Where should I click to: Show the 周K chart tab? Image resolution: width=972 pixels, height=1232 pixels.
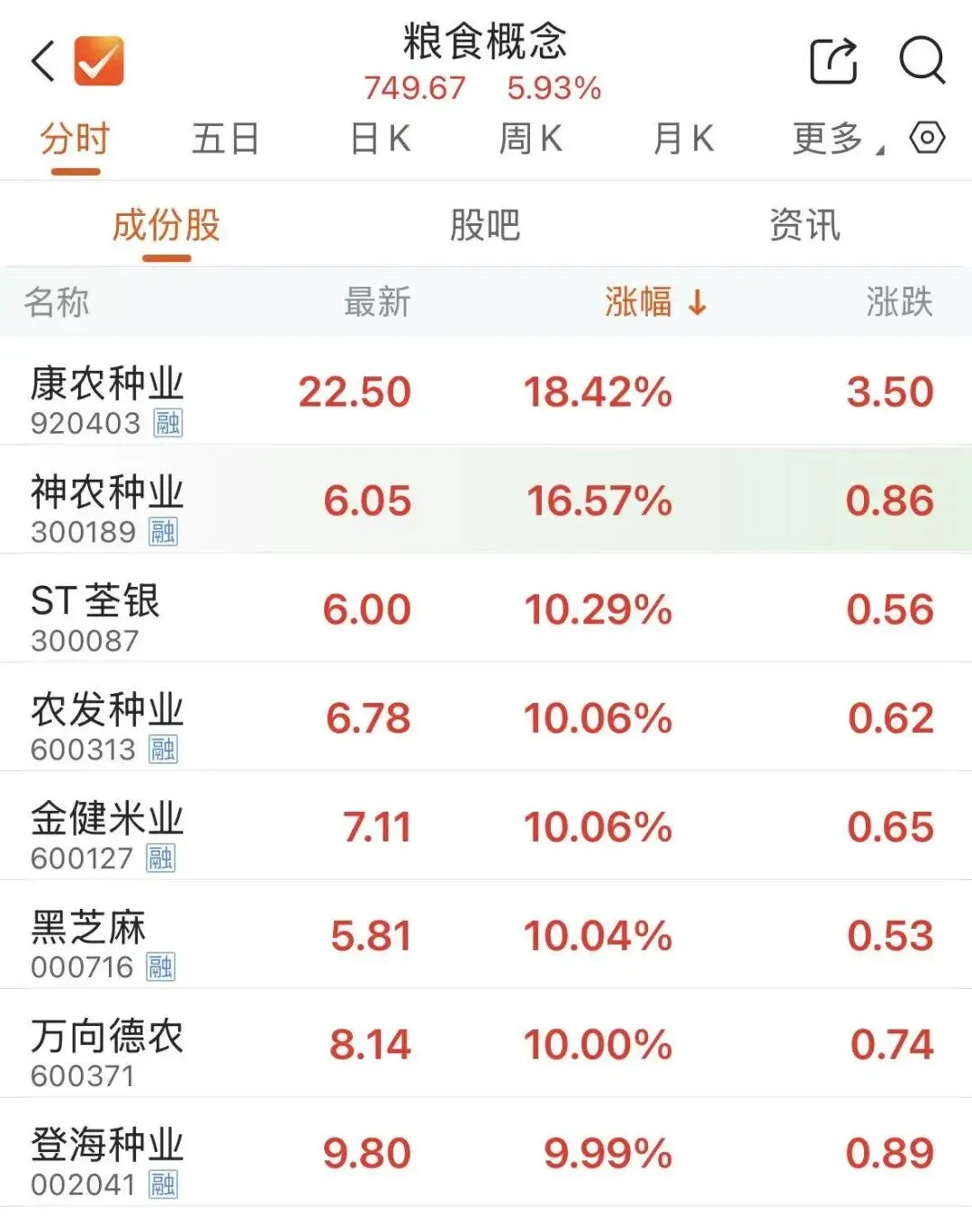click(x=531, y=139)
